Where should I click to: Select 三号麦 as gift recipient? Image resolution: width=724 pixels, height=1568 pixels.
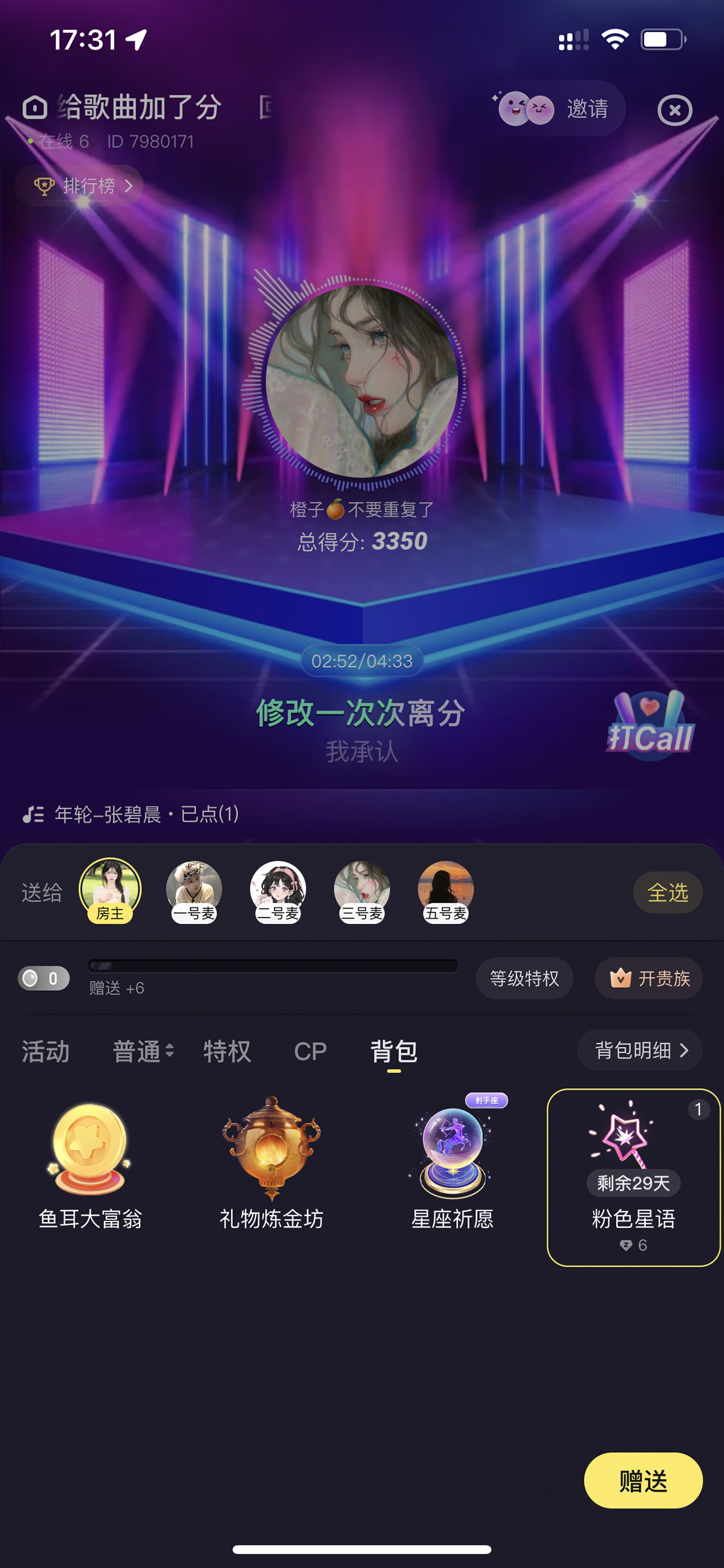click(x=362, y=892)
